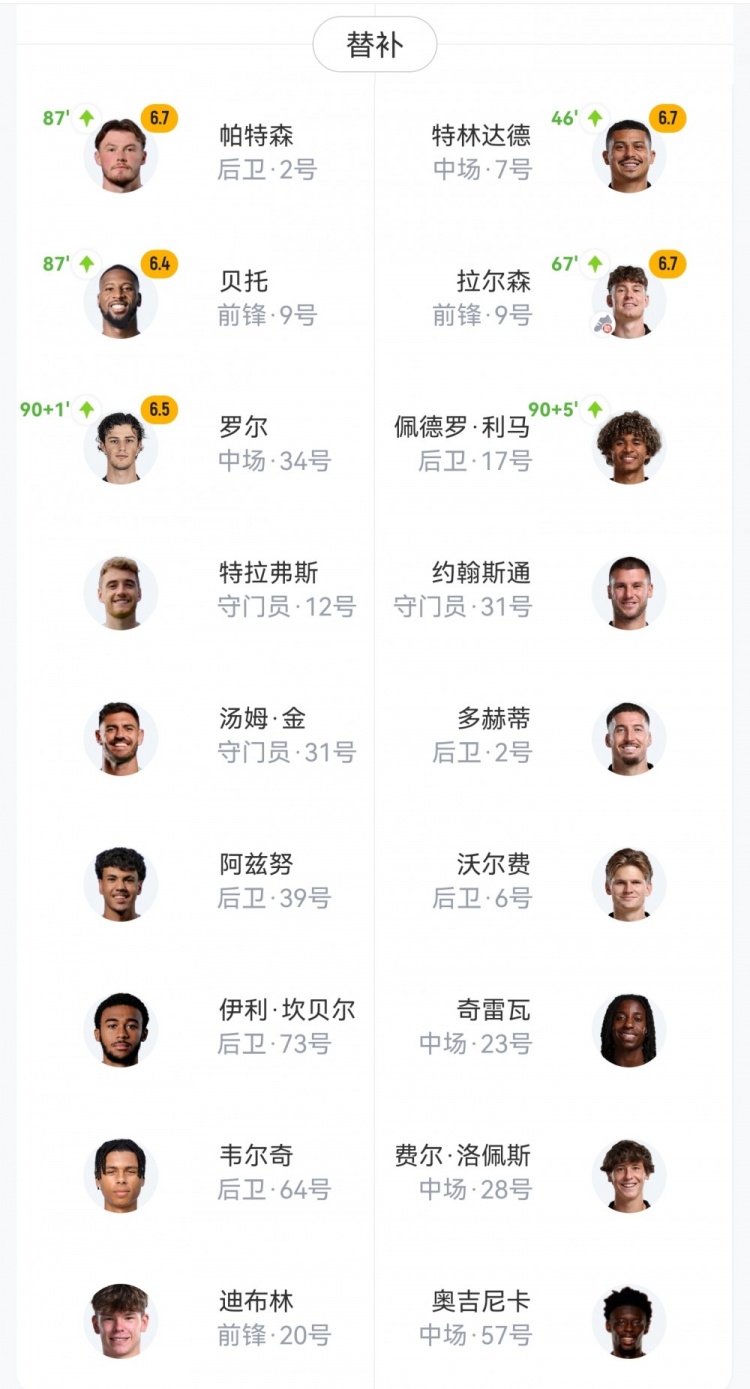Image resolution: width=750 pixels, height=1389 pixels.
Task: Open player 特林达德's profile
Action: [481, 136]
